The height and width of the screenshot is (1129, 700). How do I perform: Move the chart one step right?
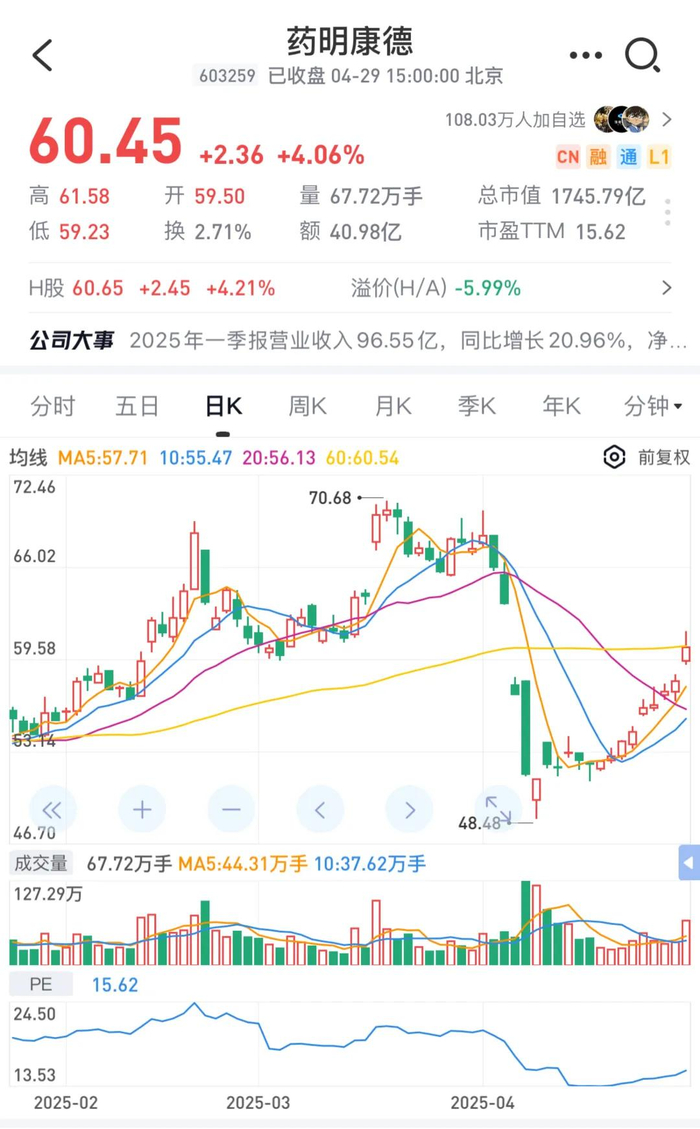pos(409,809)
